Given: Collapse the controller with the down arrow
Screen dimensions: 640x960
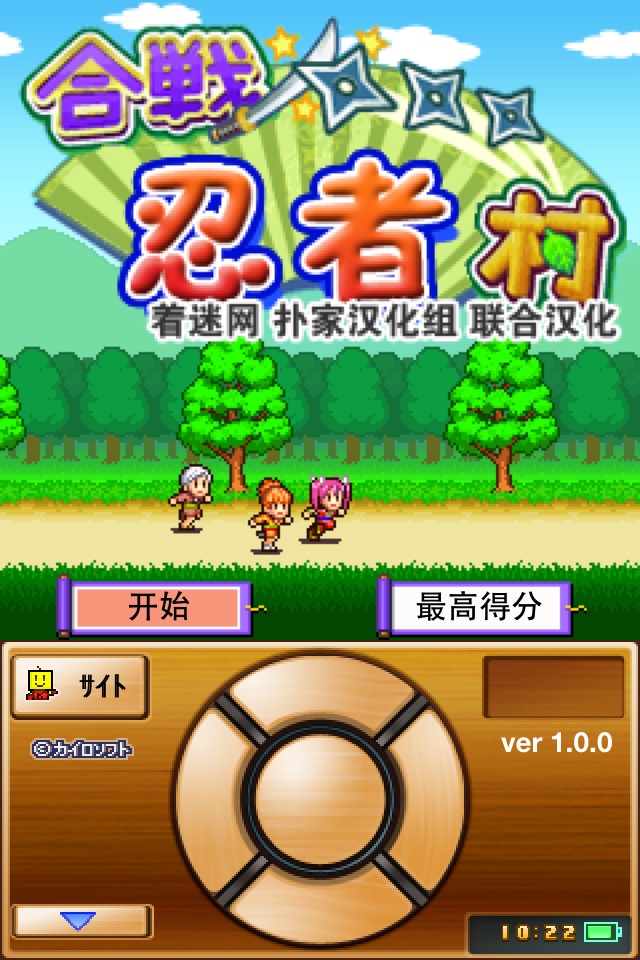Looking at the screenshot, I should [80, 920].
